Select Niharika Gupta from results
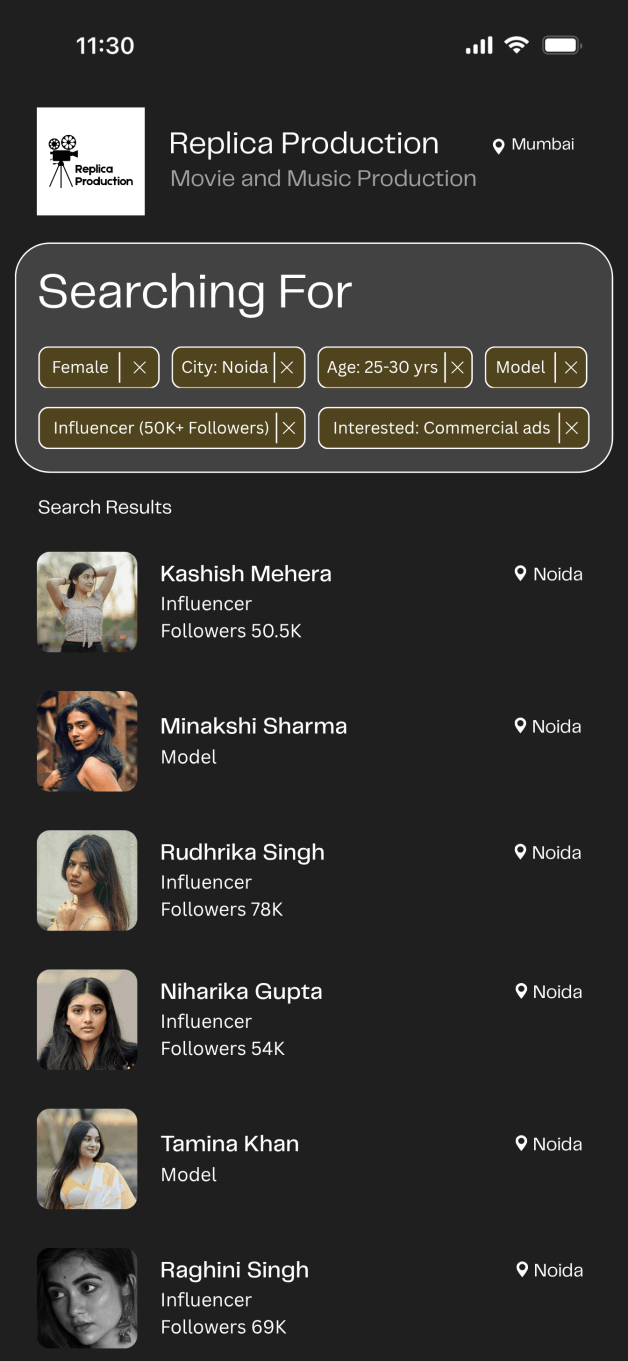The height and width of the screenshot is (1361, 628). [242, 992]
